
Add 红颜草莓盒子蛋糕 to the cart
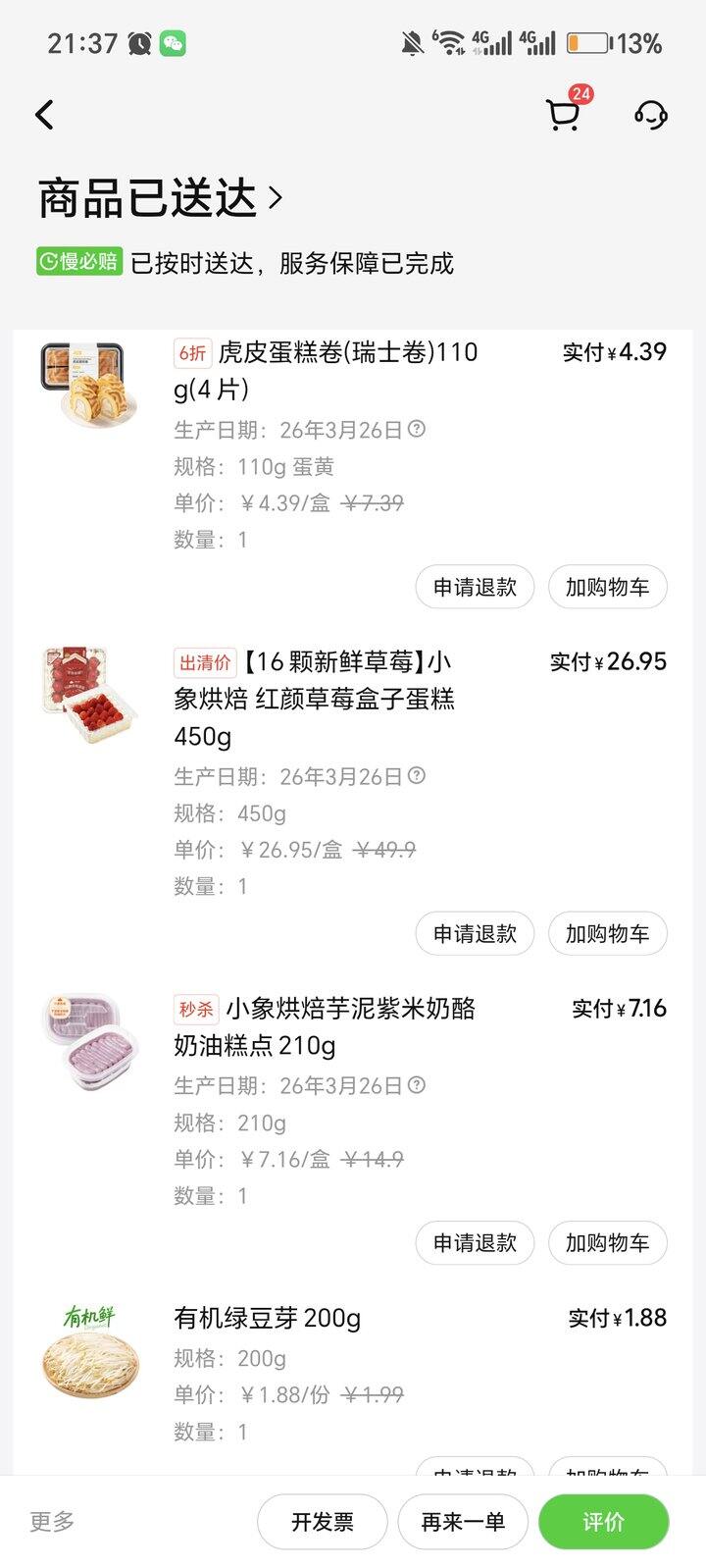(x=607, y=934)
